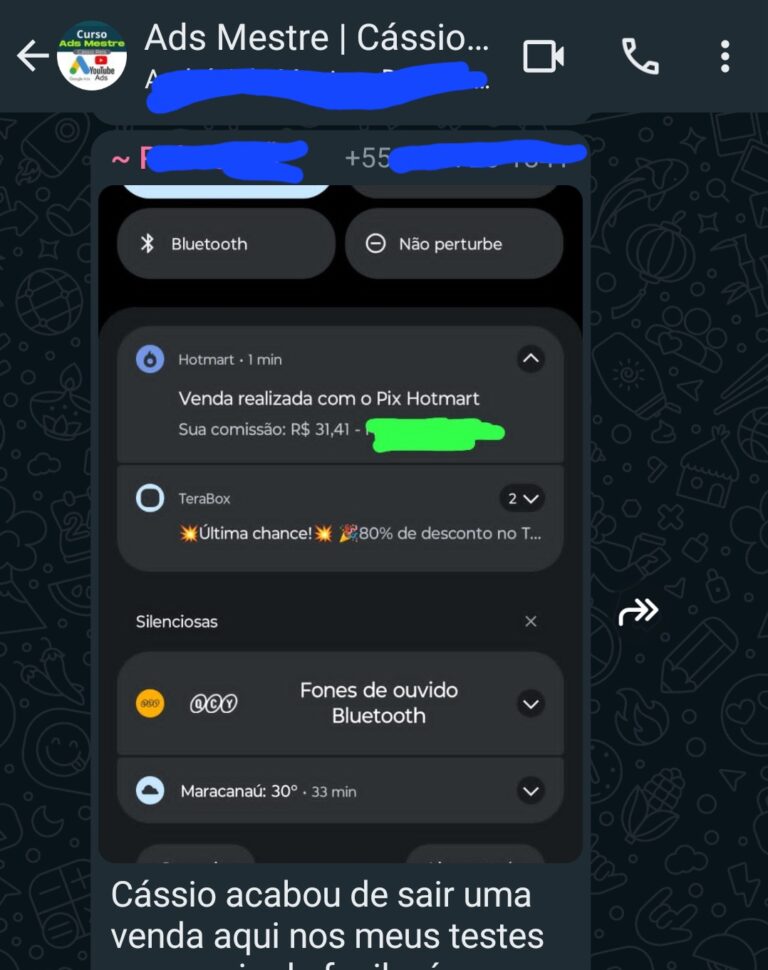
Task: Open the overflow menu
Action: click(725, 57)
